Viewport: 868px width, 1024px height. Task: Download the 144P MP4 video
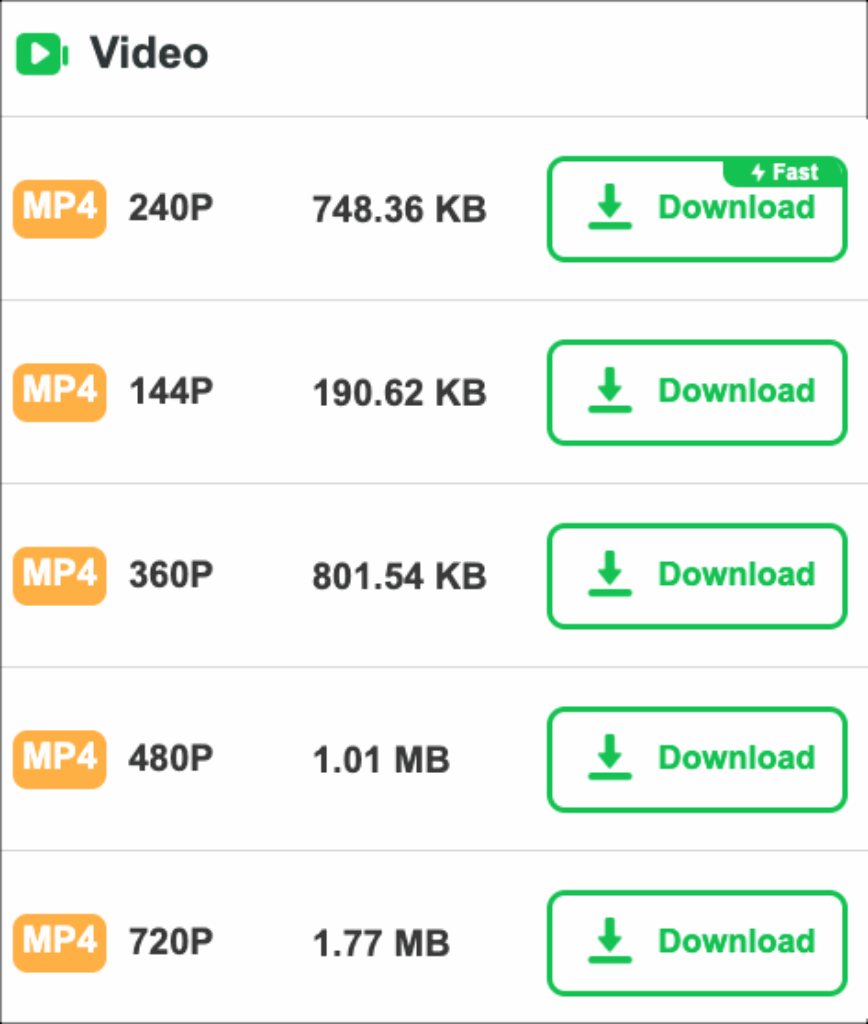click(x=697, y=392)
